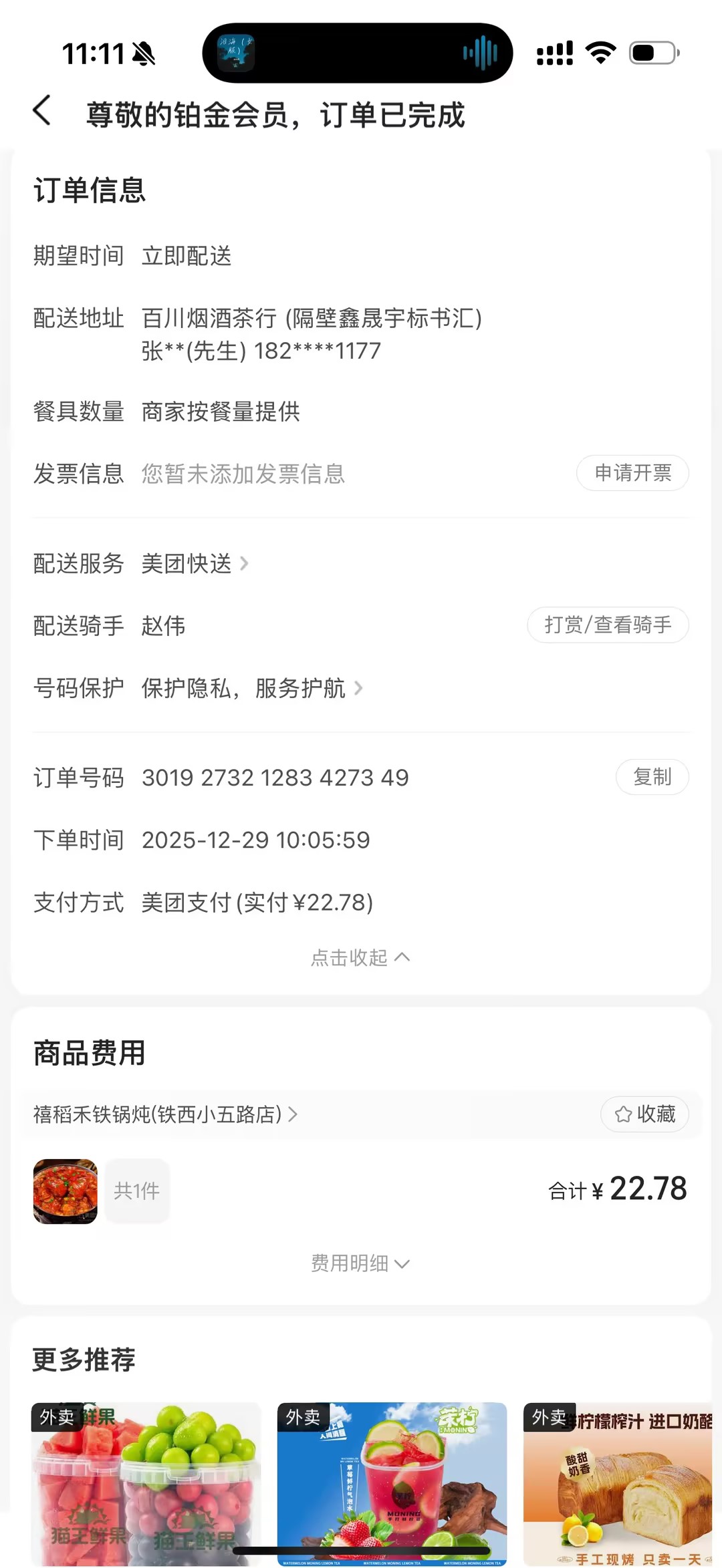Go back using the top-left arrow
The width and height of the screenshot is (722, 1568).
(x=42, y=111)
